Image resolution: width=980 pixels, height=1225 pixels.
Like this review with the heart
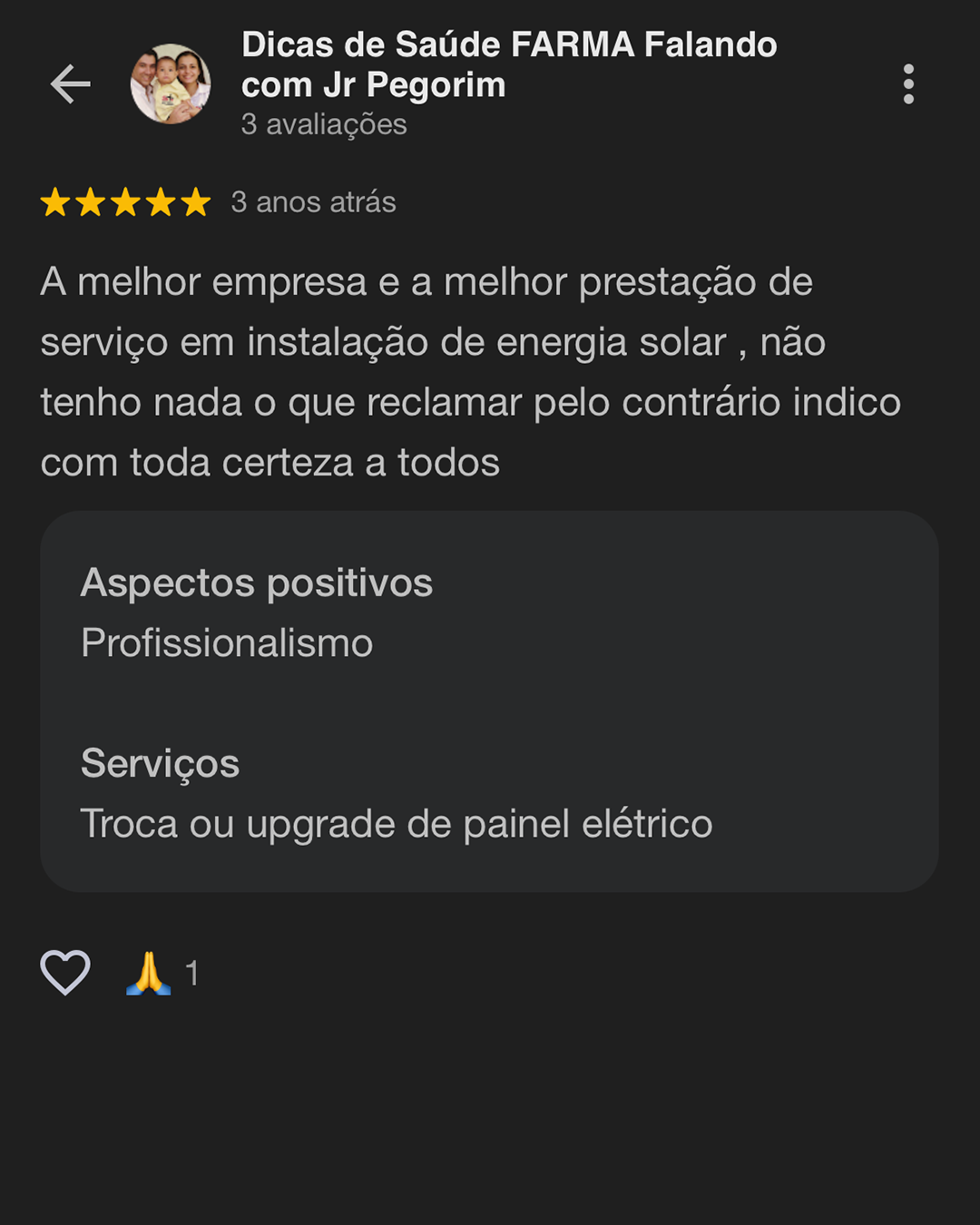tap(65, 973)
